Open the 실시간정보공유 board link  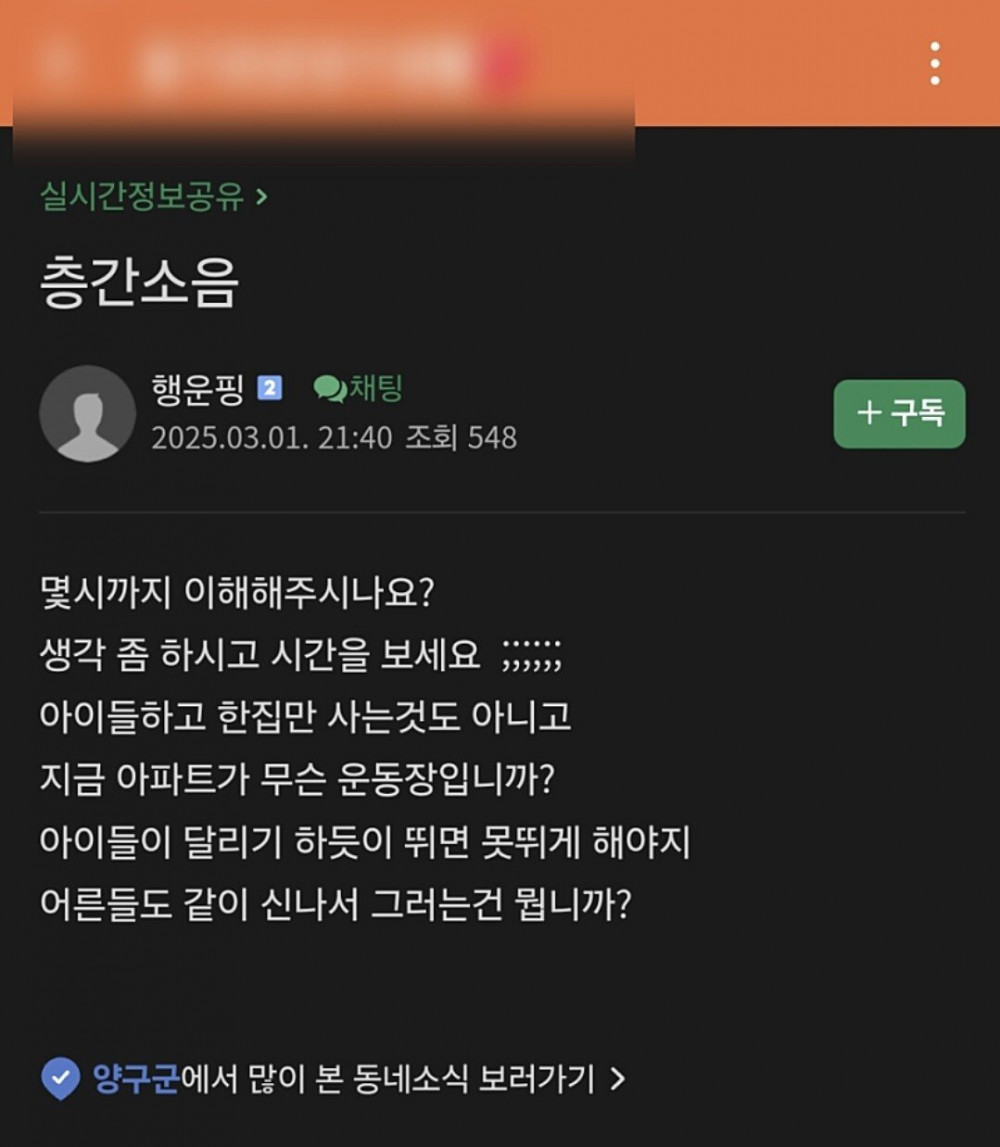point(153,195)
